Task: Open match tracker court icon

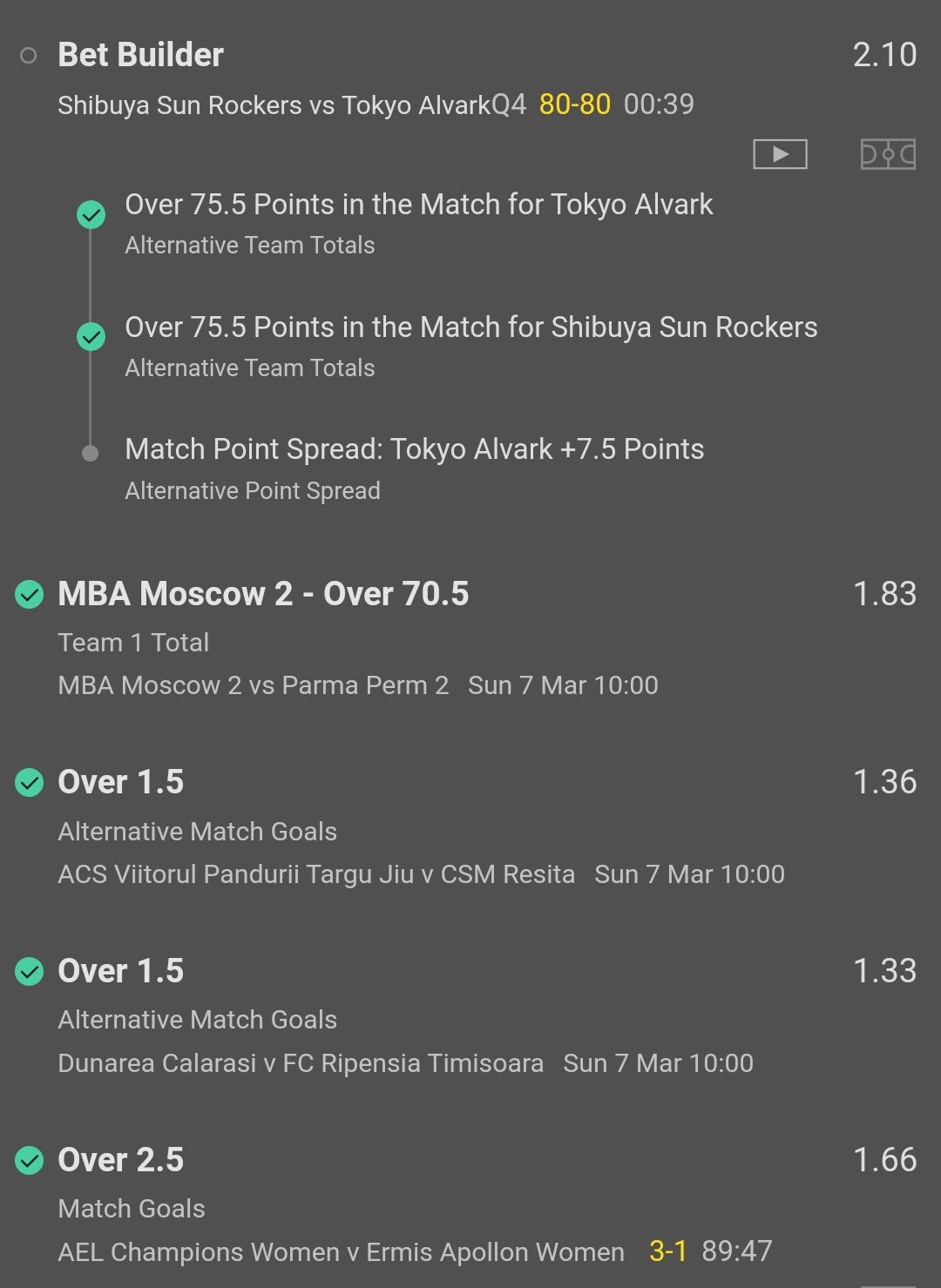Action: click(x=887, y=154)
